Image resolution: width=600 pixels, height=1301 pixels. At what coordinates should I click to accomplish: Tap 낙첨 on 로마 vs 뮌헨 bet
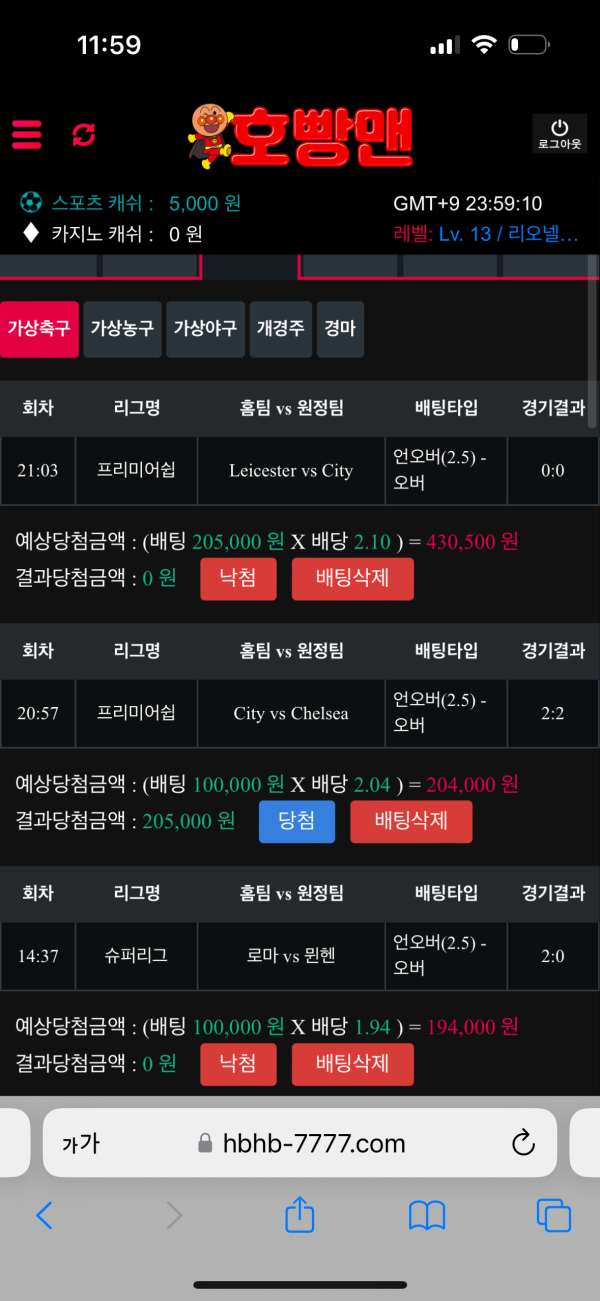pos(238,1063)
